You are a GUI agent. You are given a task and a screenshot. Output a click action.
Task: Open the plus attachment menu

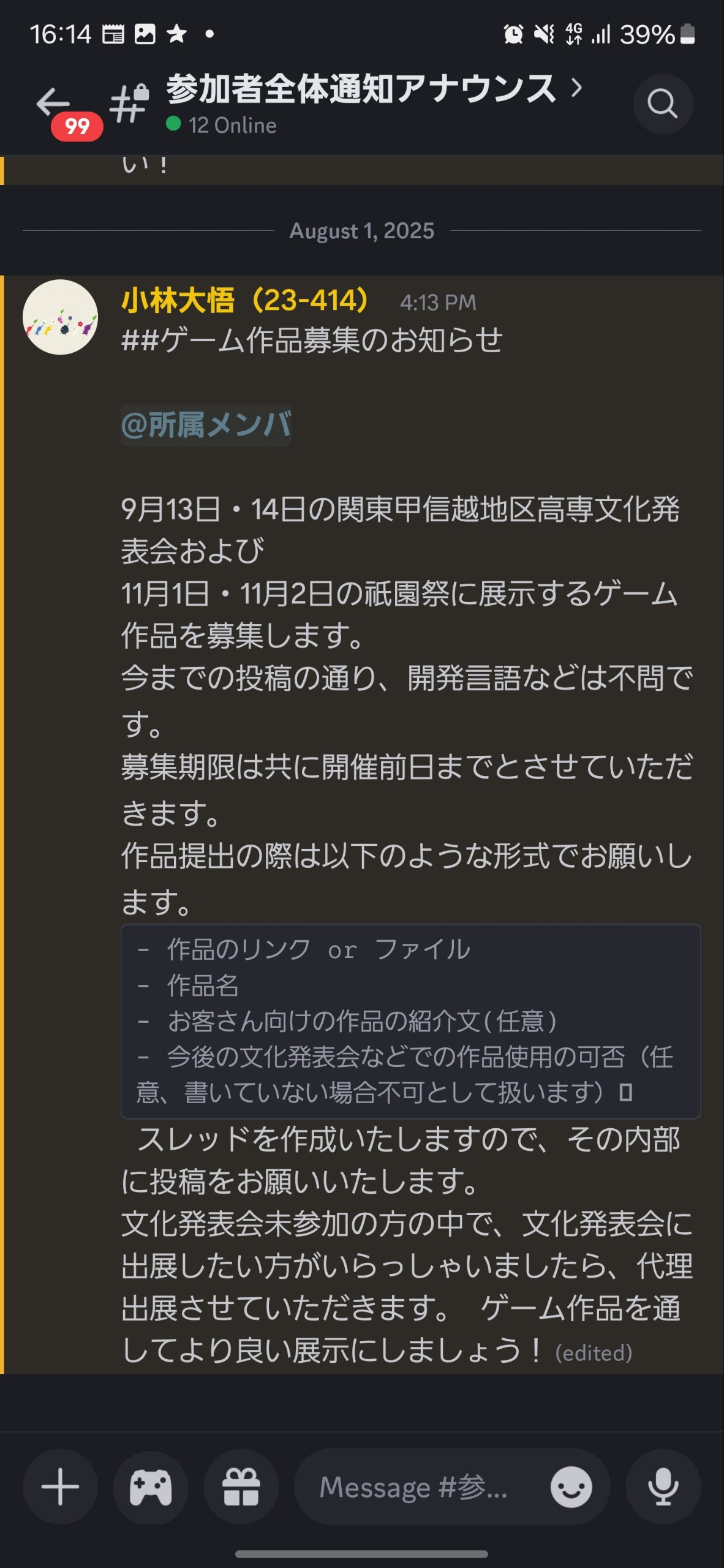pos(60,1487)
